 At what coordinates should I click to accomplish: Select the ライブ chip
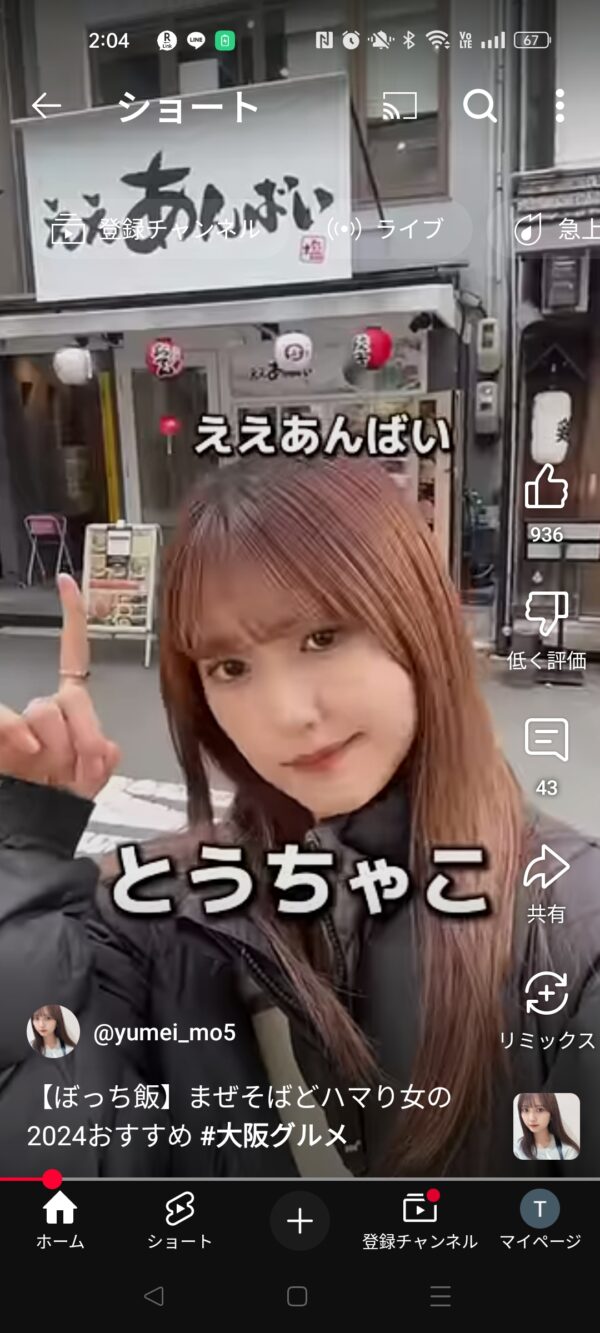[x=386, y=229]
